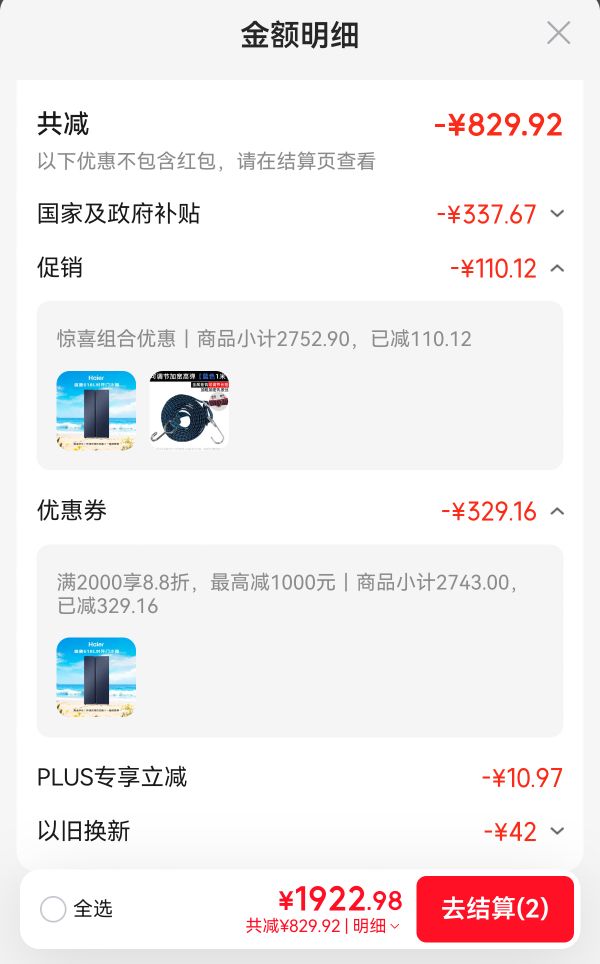Screen dimensions: 600x964
Task: Close the 金额明细 panel
Action: tap(558, 33)
